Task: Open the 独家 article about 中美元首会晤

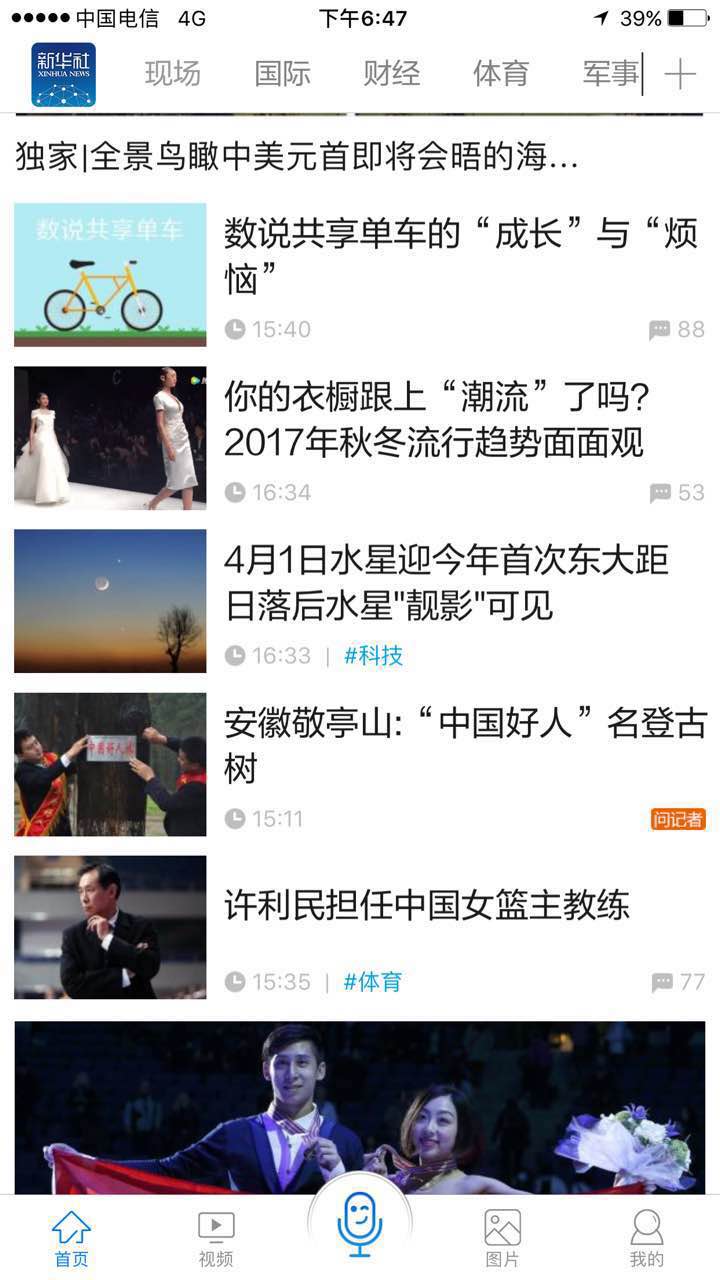Action: point(297,157)
